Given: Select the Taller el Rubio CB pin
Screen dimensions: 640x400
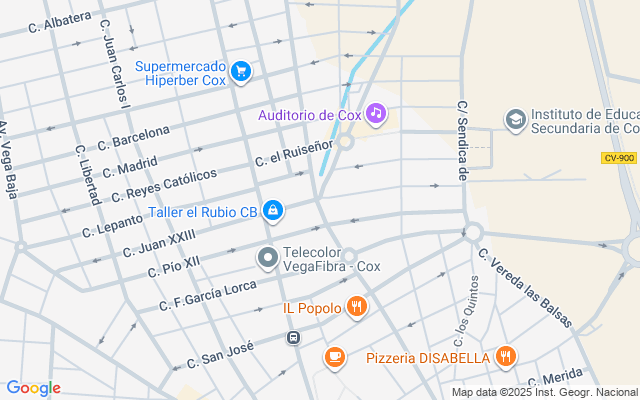Looking at the screenshot, I should (273, 211).
